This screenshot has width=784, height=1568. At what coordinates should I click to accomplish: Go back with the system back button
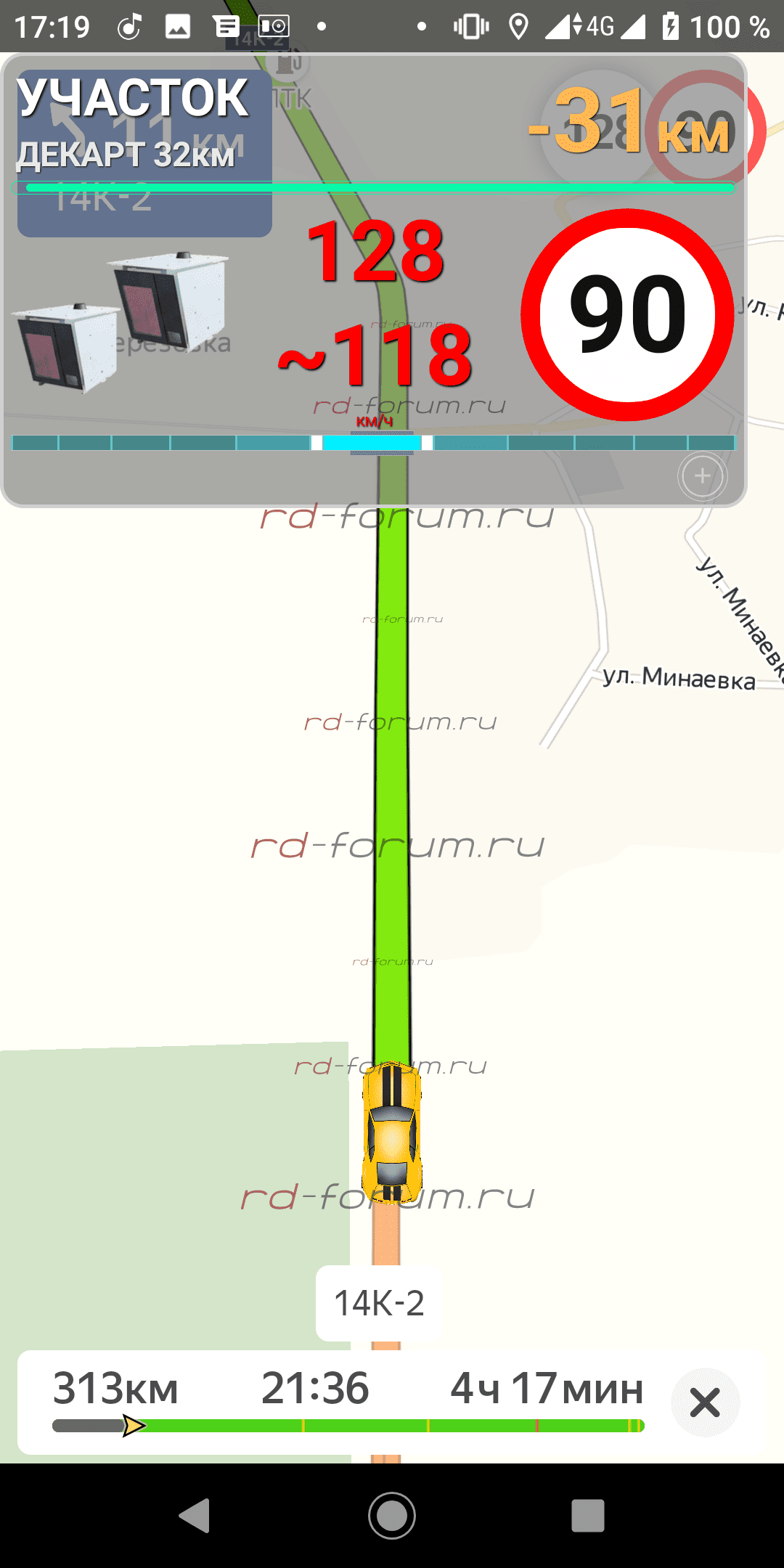click(195, 1516)
